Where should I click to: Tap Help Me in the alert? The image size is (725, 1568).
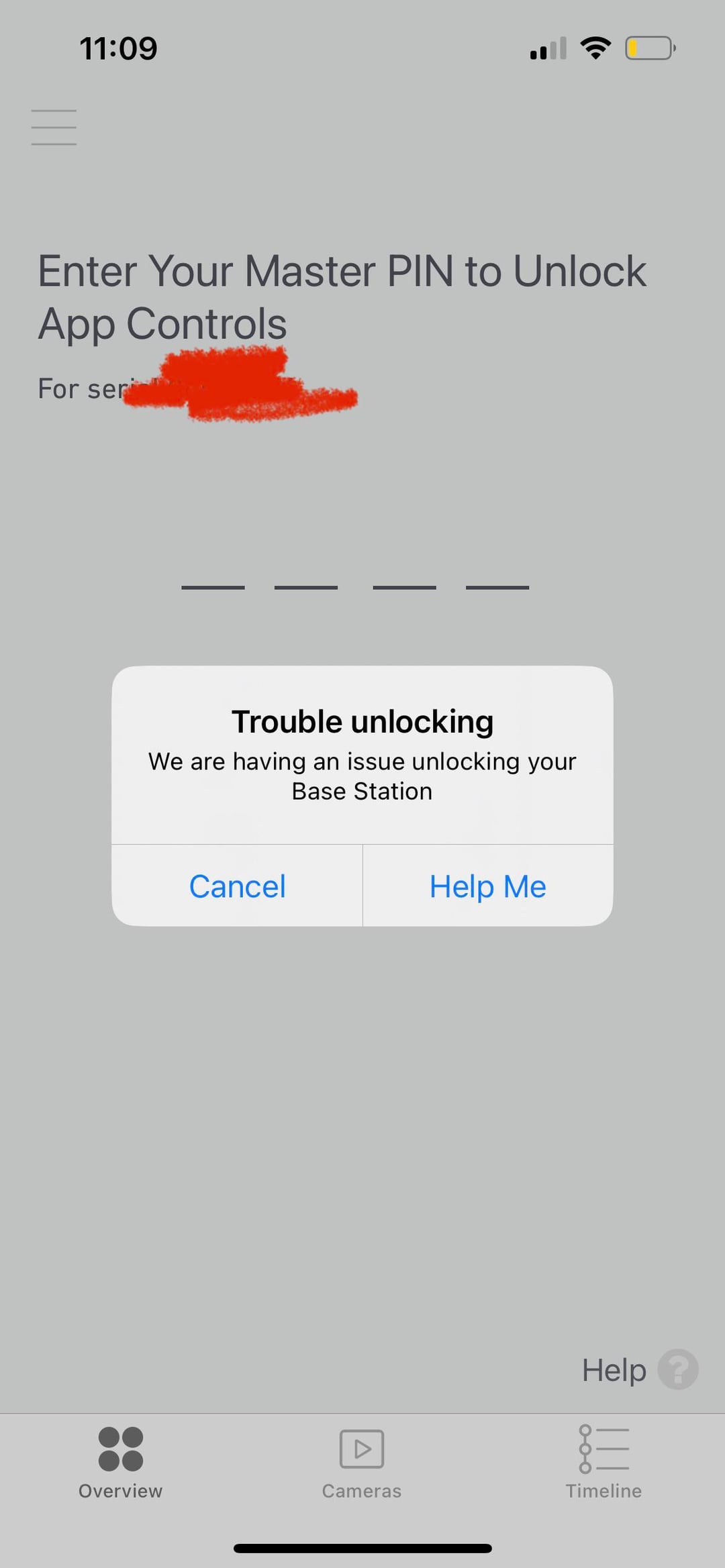click(487, 886)
